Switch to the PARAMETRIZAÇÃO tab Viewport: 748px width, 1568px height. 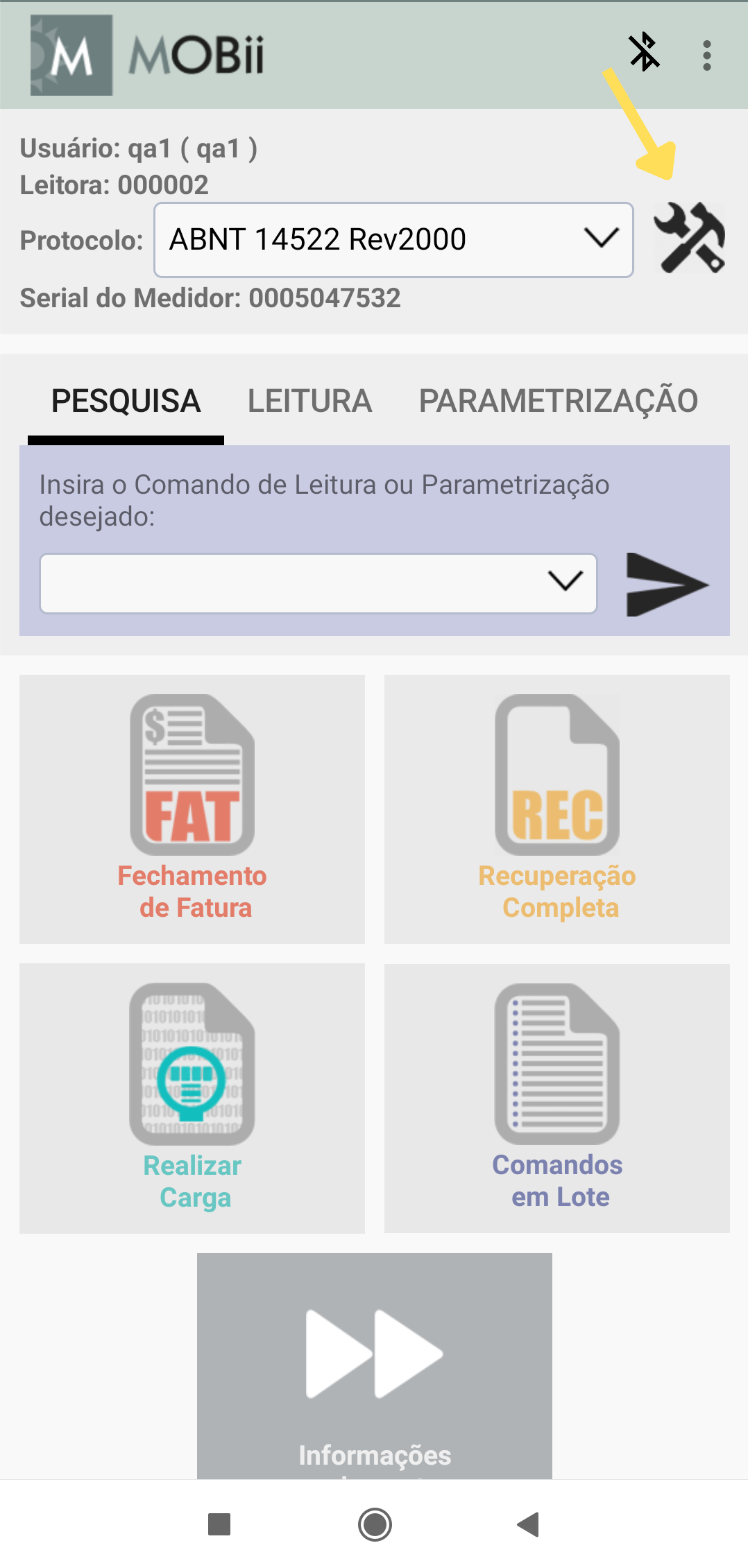click(x=558, y=402)
